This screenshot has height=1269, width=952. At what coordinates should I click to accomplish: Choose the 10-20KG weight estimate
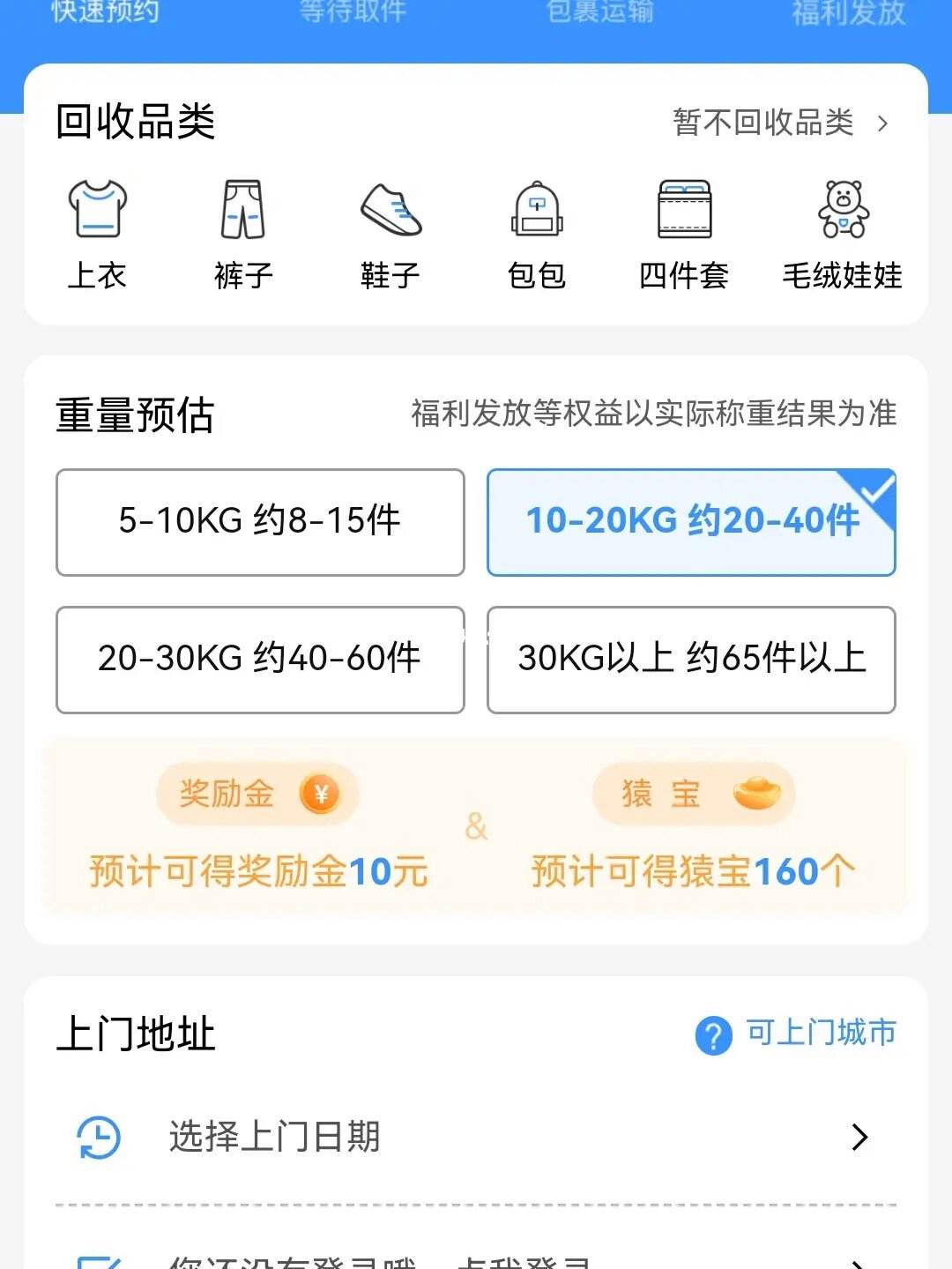[x=691, y=522]
